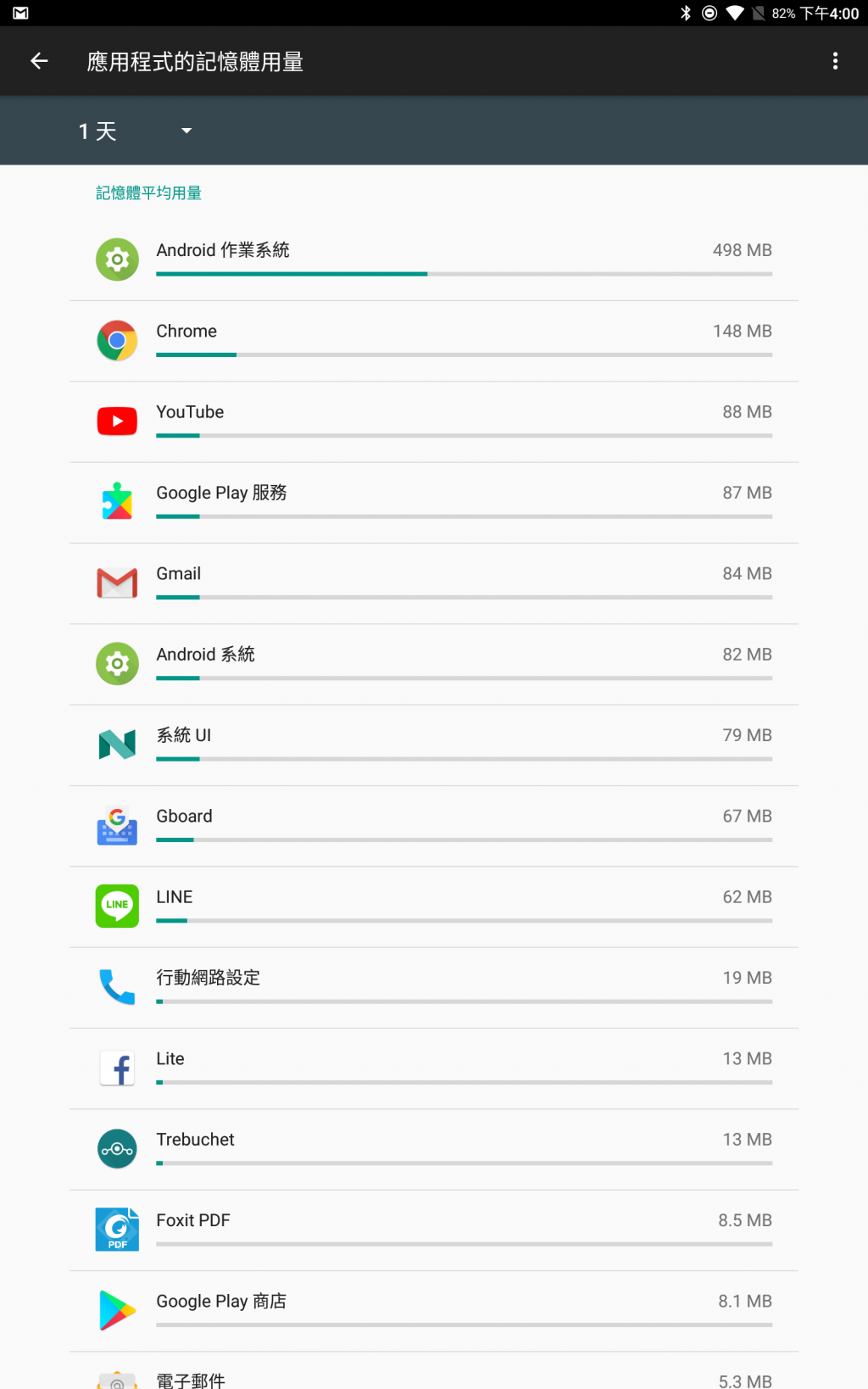Viewport: 868px width, 1389px height.
Task: Open Chrome memory usage details
Action: (x=434, y=341)
